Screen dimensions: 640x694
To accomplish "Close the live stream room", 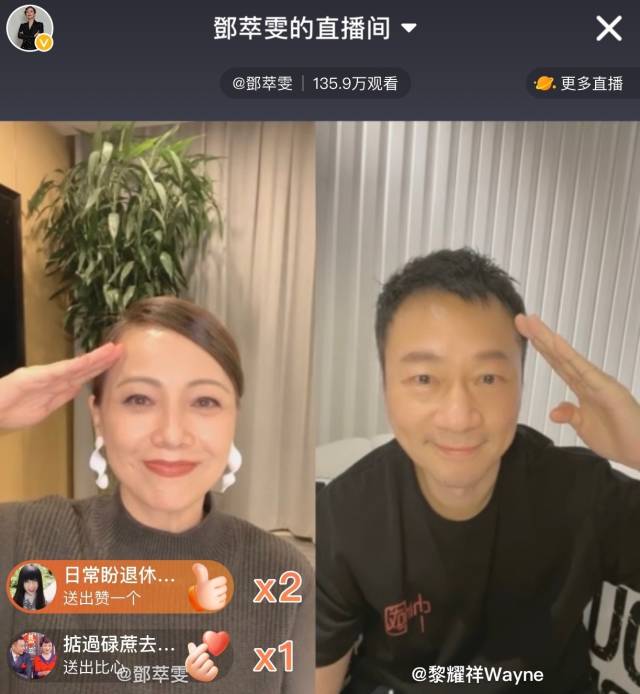I will pos(609,28).
